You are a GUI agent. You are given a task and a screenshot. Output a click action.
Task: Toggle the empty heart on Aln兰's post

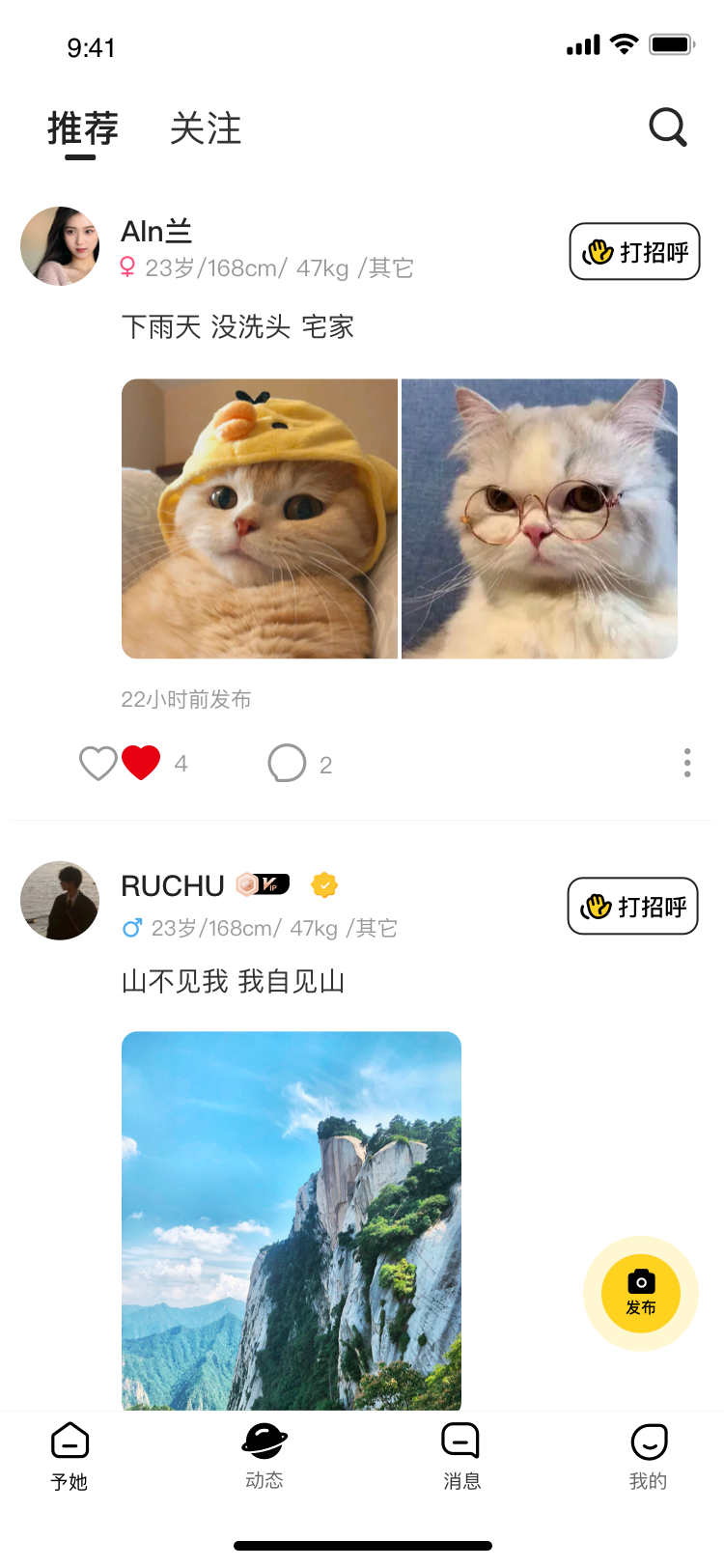97,763
